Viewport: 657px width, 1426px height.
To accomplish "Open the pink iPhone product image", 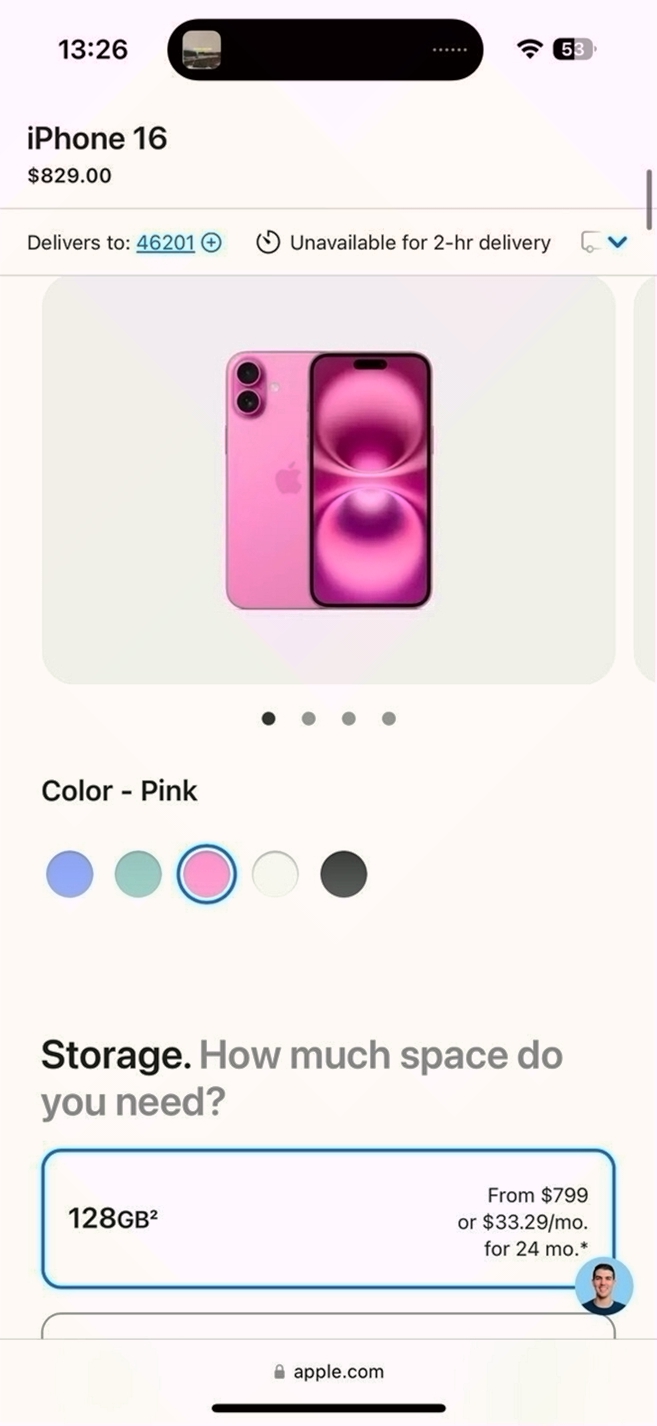I will click(x=328, y=480).
